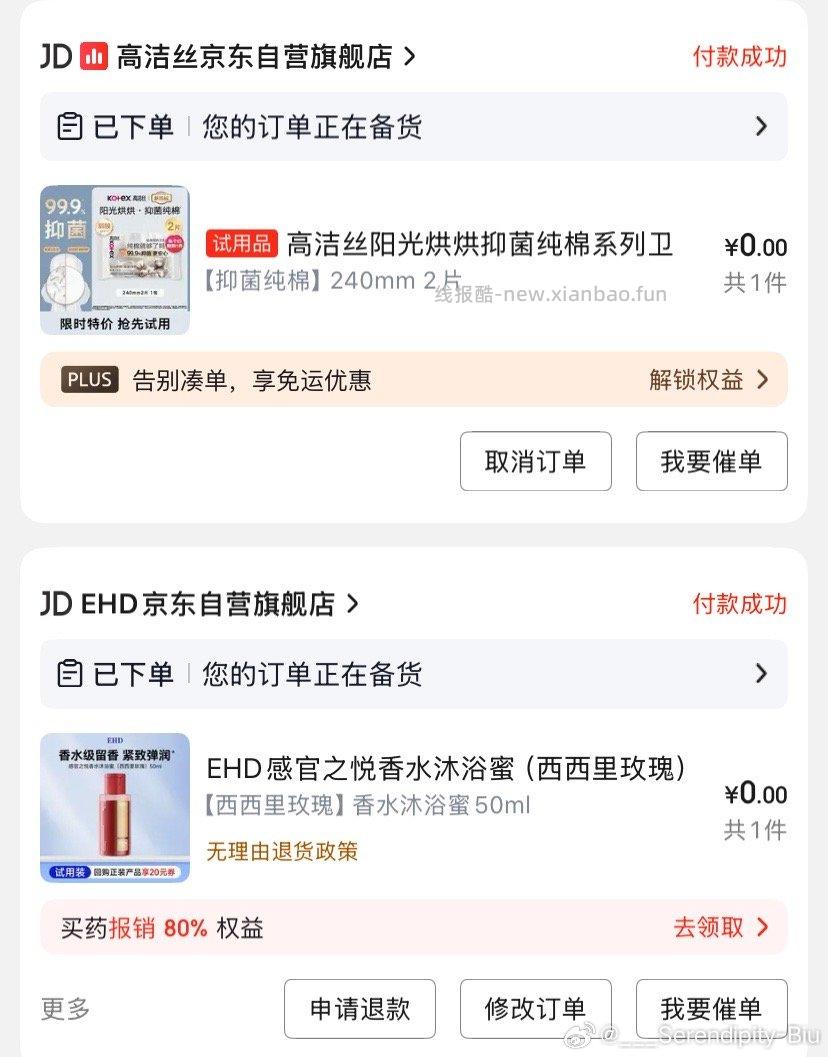Image resolution: width=828 pixels, height=1057 pixels.
Task: Expand the 高洁丝 store page via its chevron
Action: pos(410,57)
